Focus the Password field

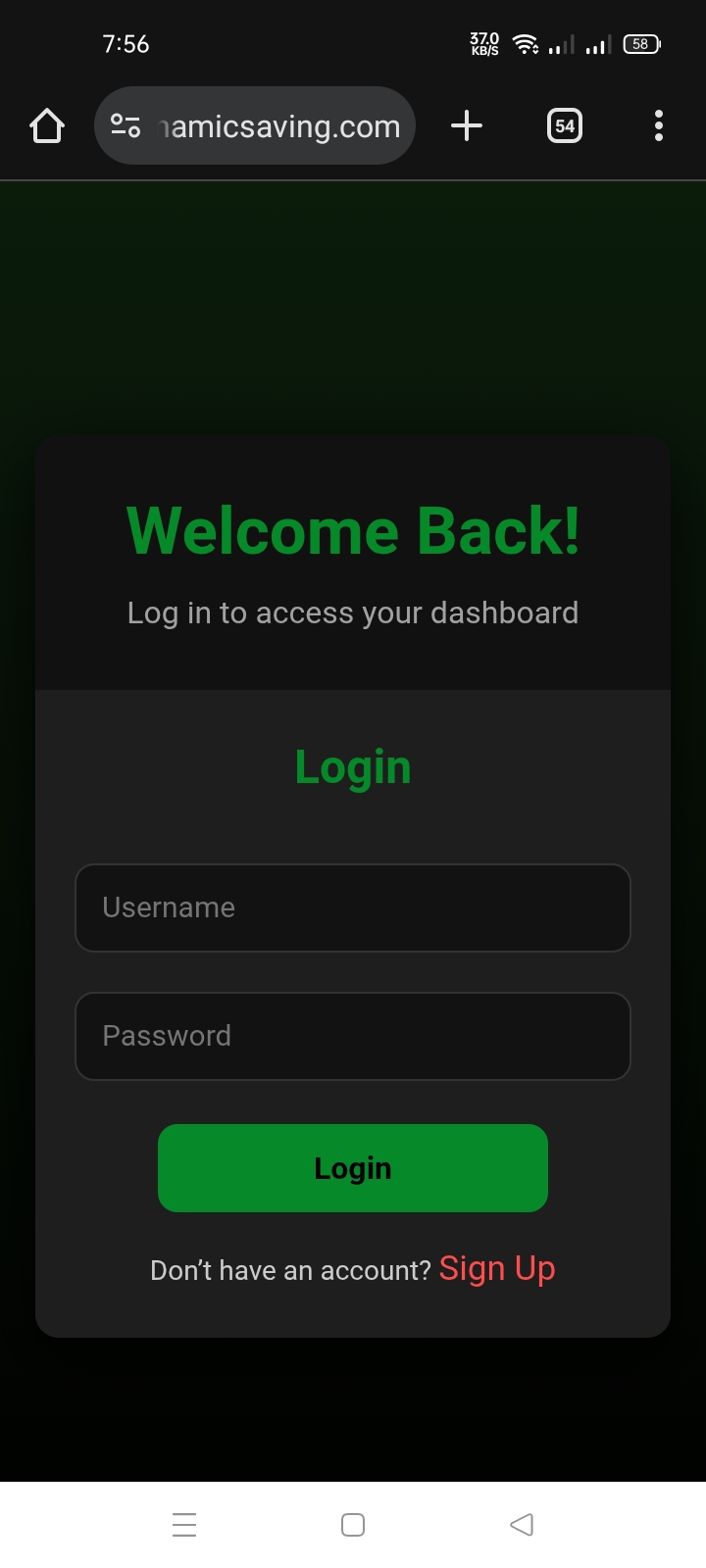coord(353,1036)
